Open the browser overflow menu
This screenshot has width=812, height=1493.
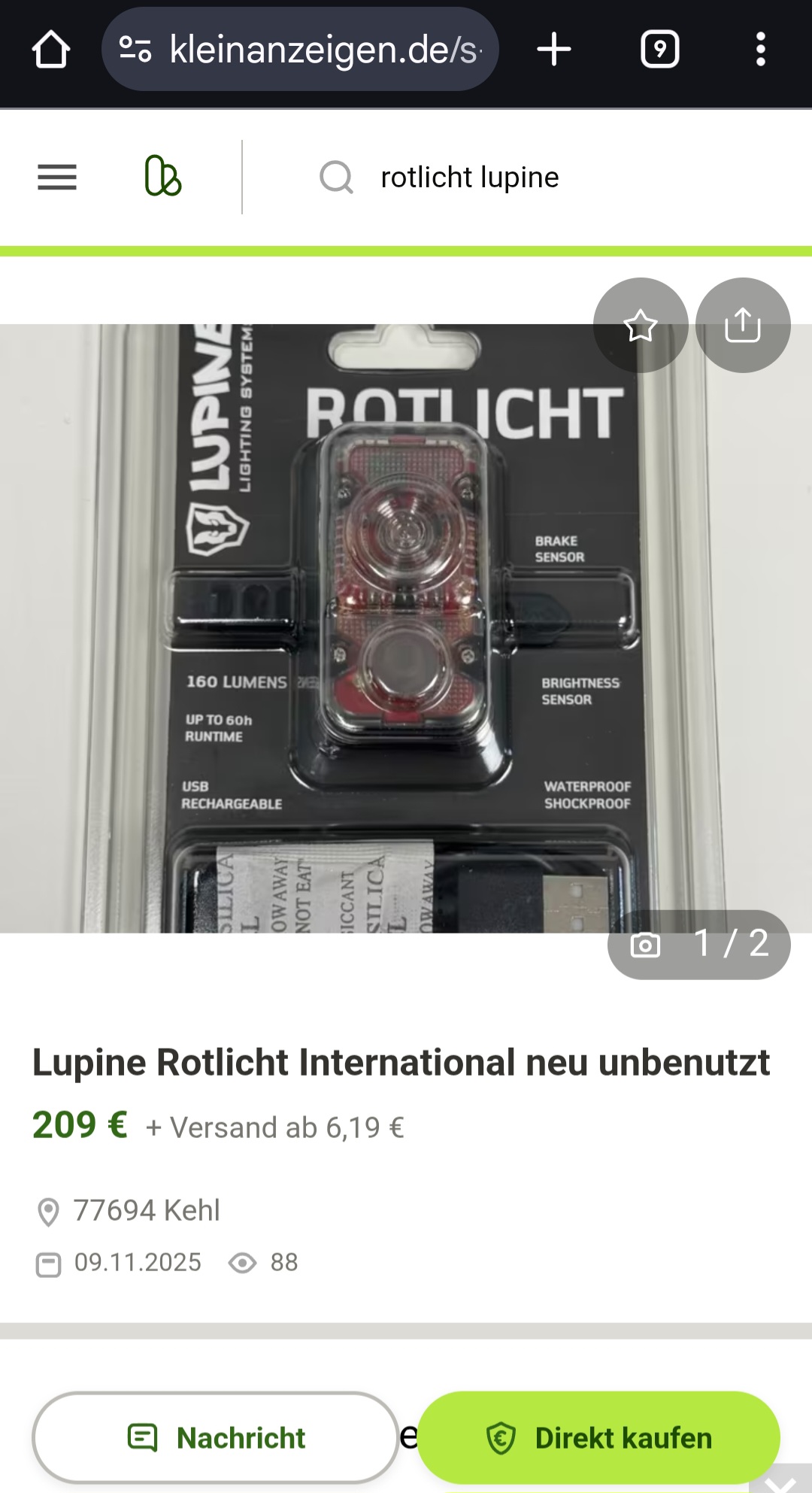point(760,50)
